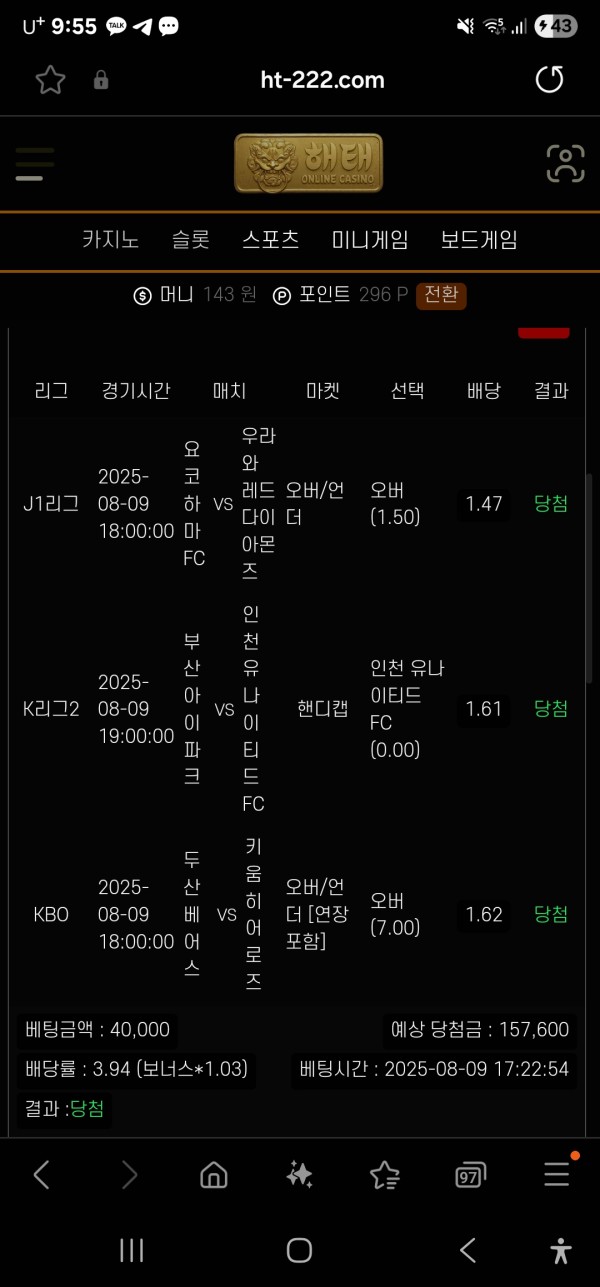
Task: Tap the ht-222.com address bar
Action: tap(320, 80)
